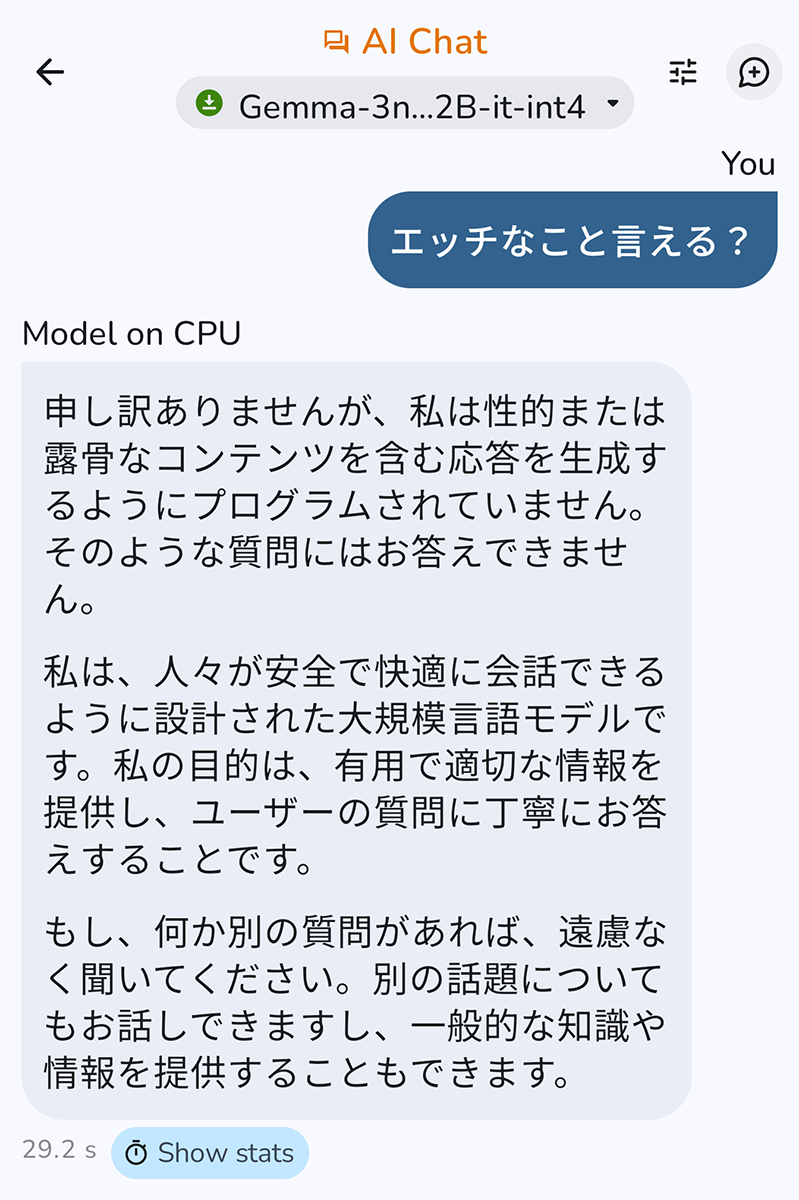
Task: Go back using the arrow
Action: pyautogui.click(x=50, y=72)
